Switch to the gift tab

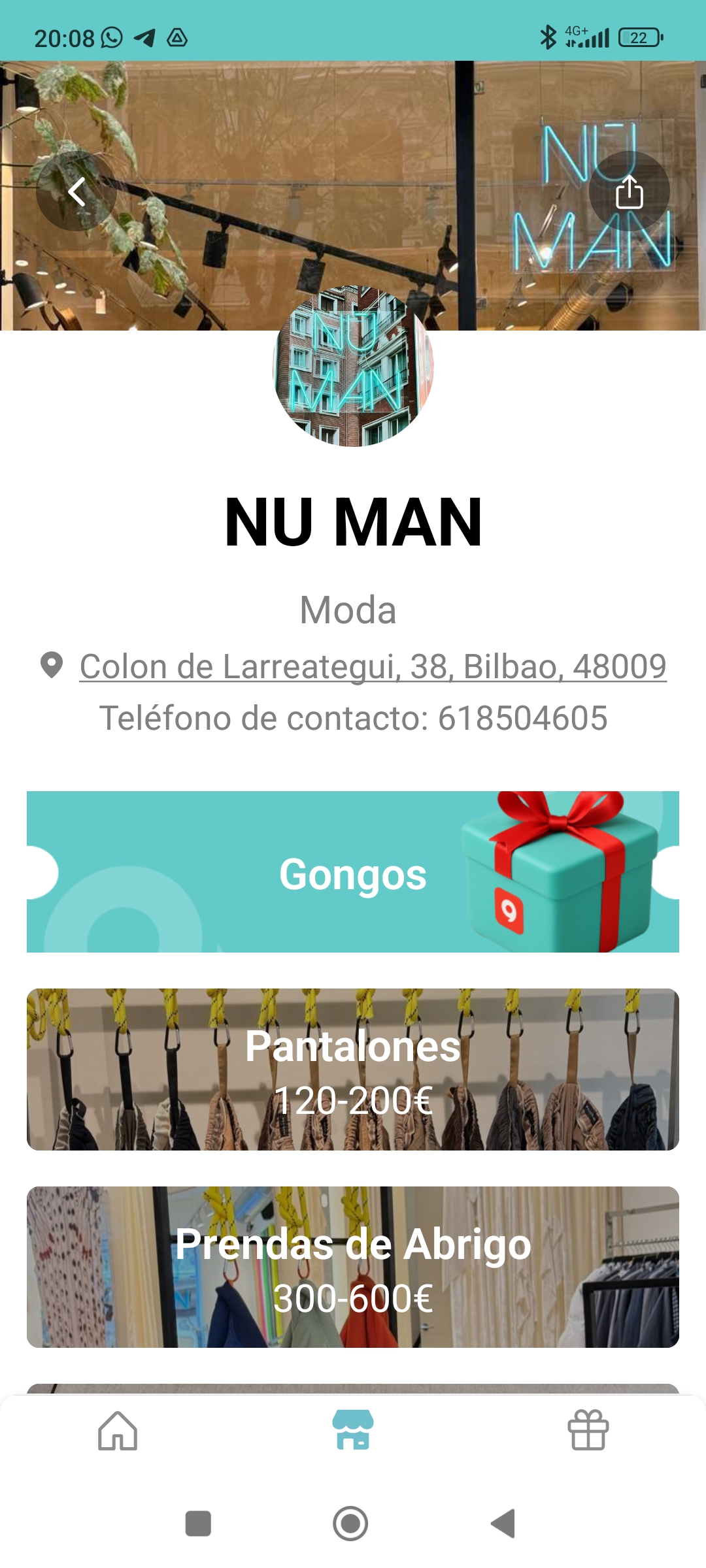588,1430
